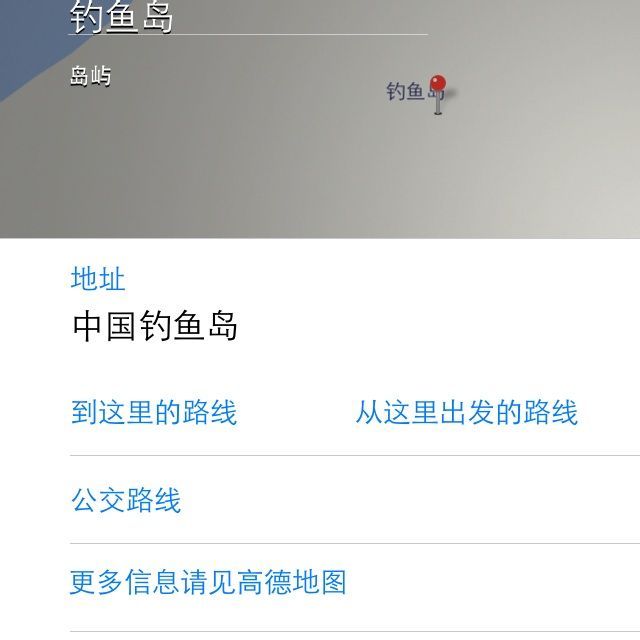Tap the red pin on the map
The image size is (640, 640).
tap(438, 94)
